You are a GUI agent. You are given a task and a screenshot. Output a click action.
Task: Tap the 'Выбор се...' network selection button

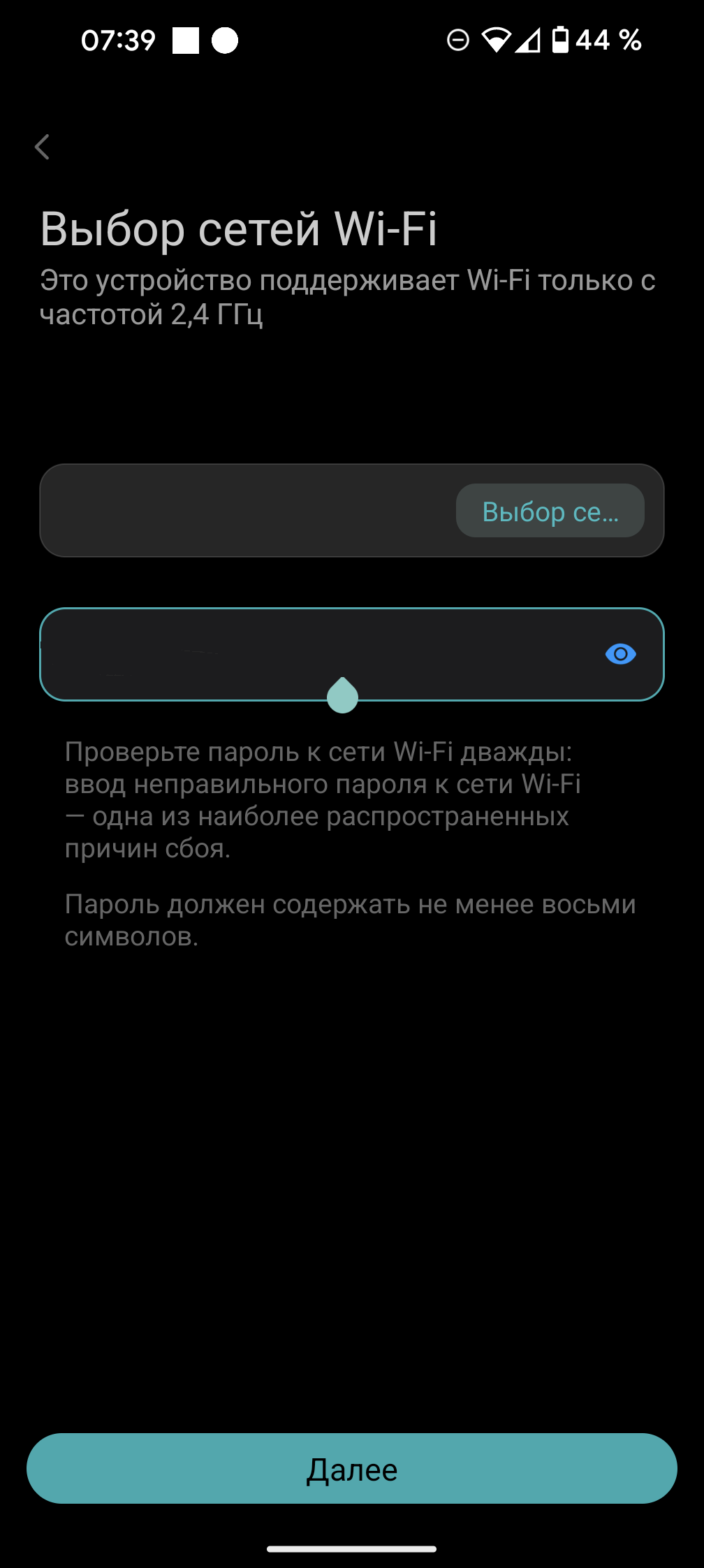(550, 511)
